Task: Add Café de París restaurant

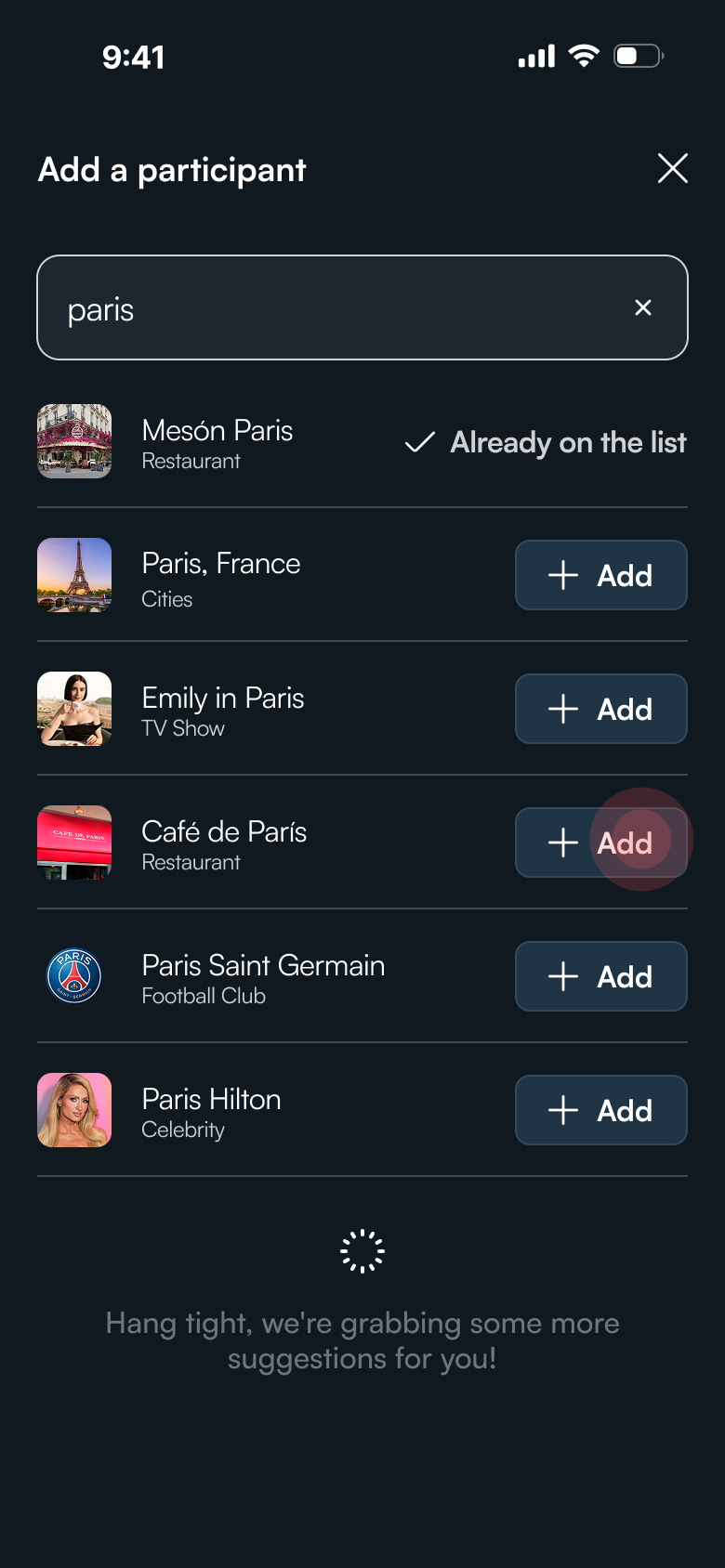Action: tap(600, 843)
